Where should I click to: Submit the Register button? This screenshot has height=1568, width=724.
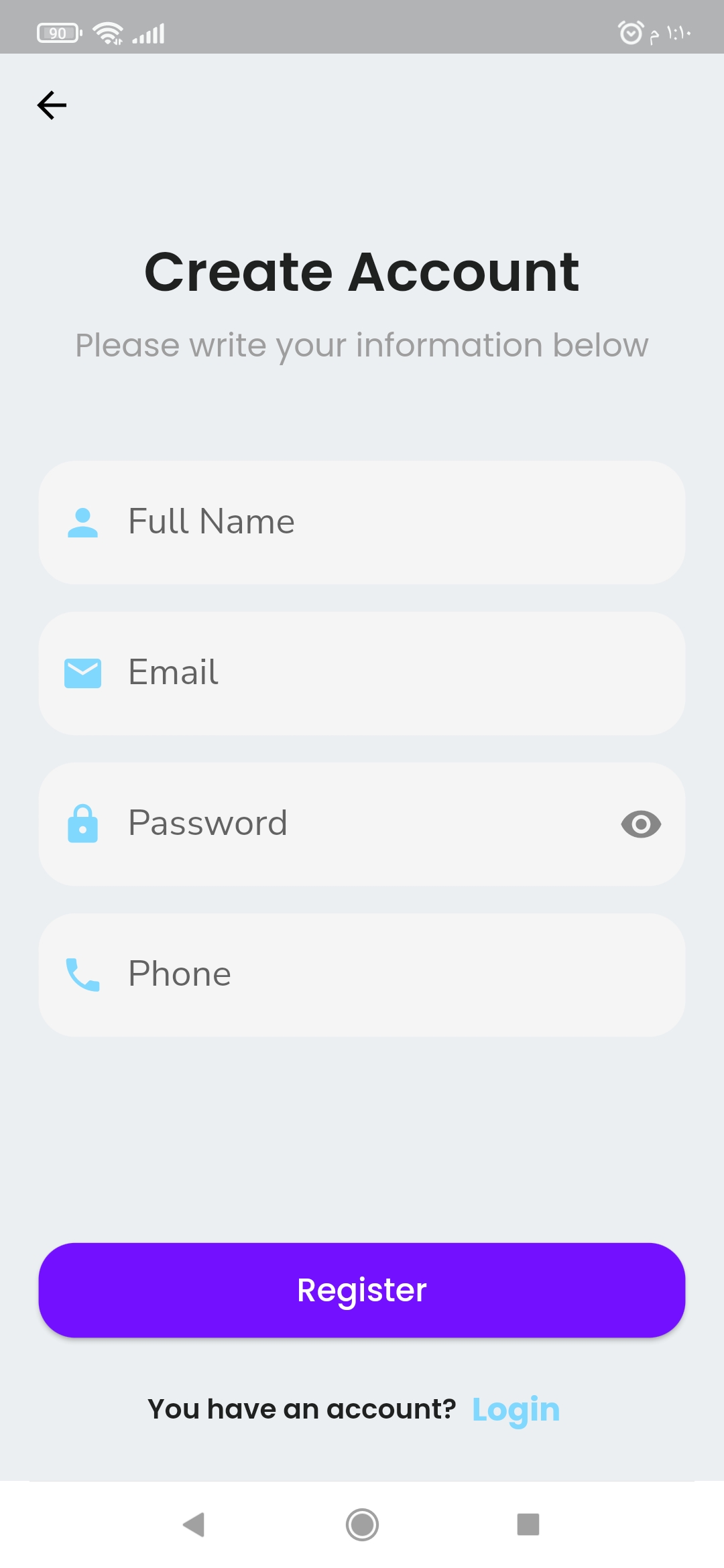[x=362, y=1290]
